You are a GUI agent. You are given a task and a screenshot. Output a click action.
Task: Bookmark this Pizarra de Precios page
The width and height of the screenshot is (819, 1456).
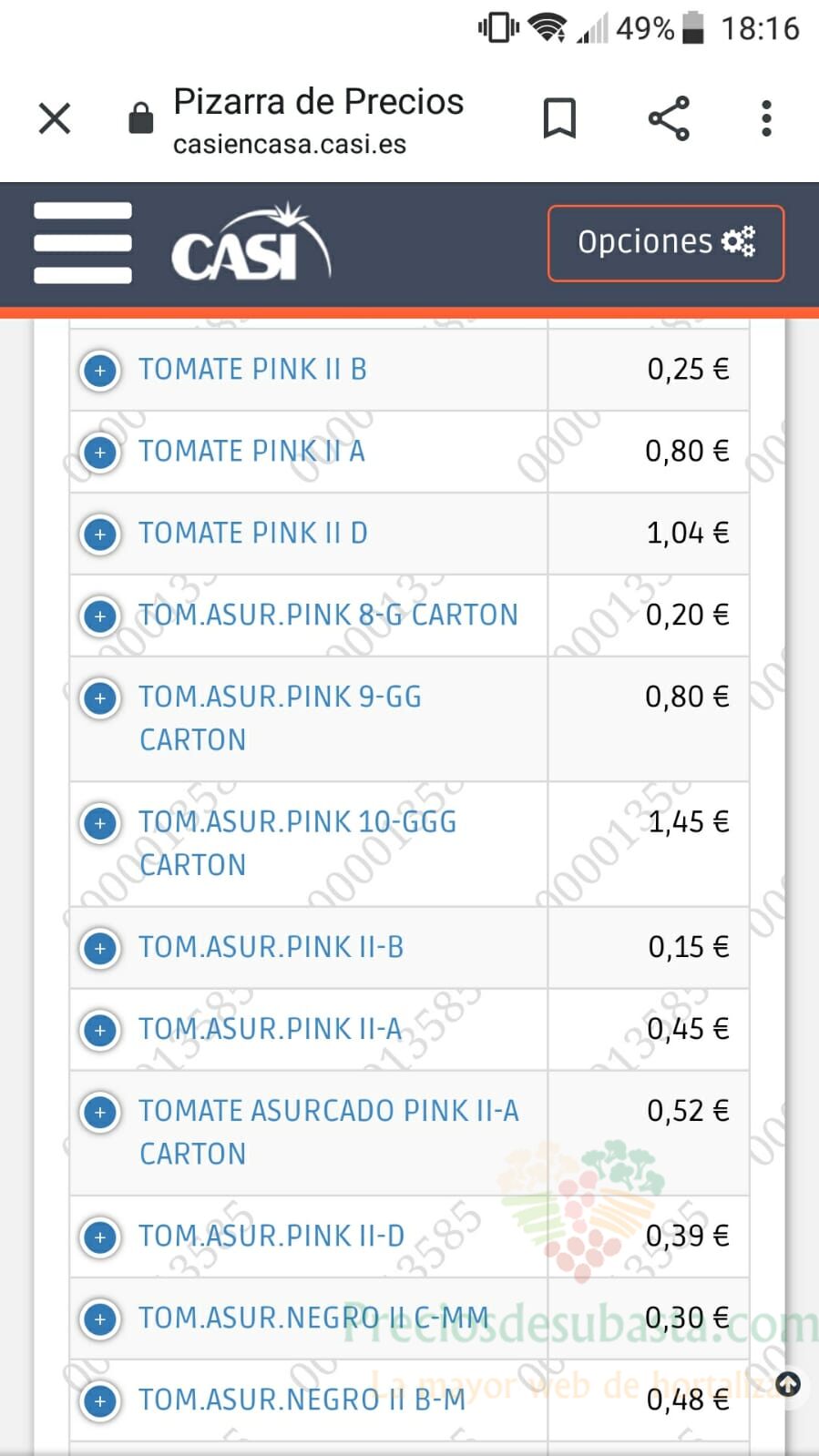coord(559,118)
